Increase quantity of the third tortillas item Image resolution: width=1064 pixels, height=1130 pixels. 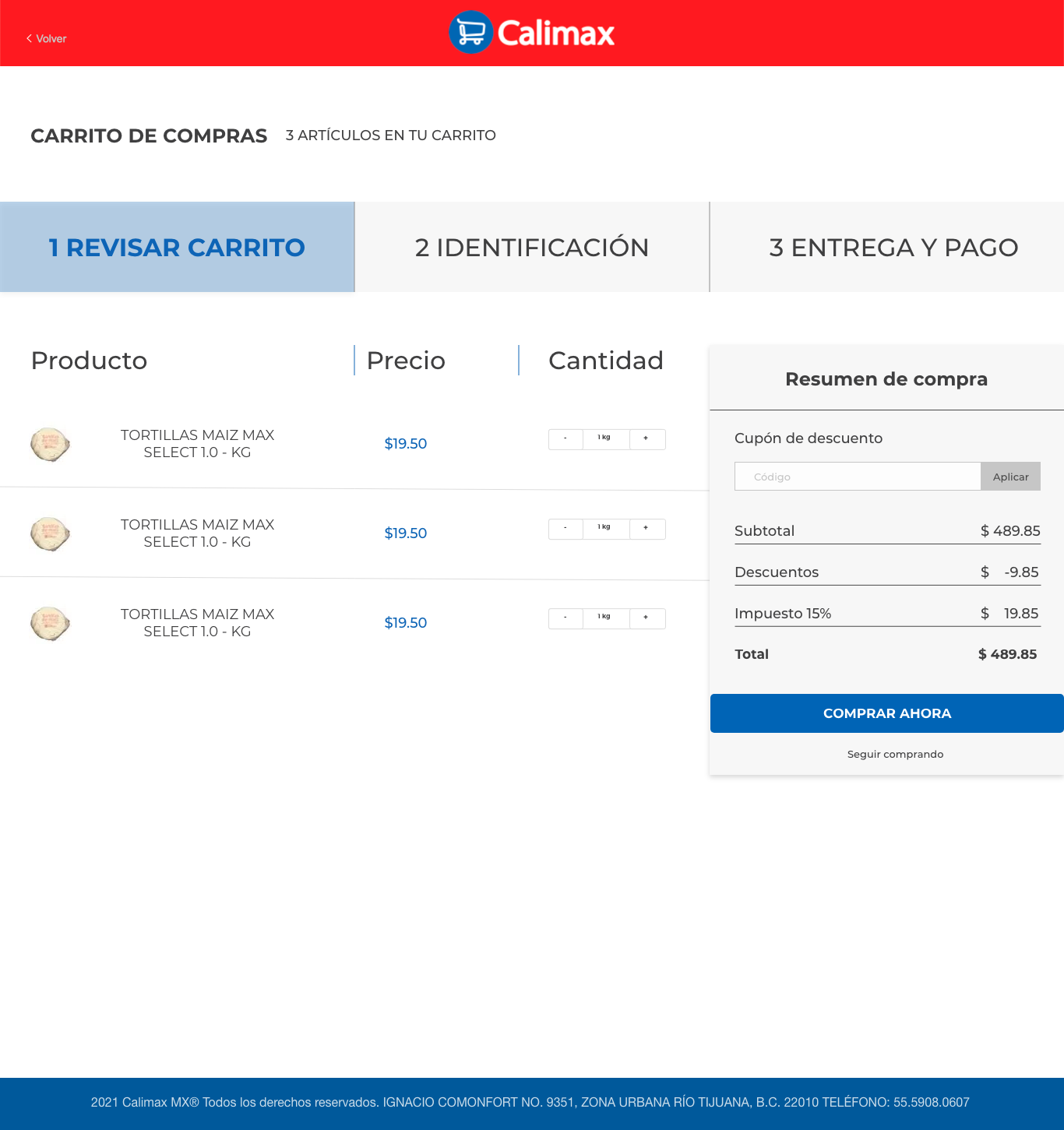pyautogui.click(x=647, y=618)
